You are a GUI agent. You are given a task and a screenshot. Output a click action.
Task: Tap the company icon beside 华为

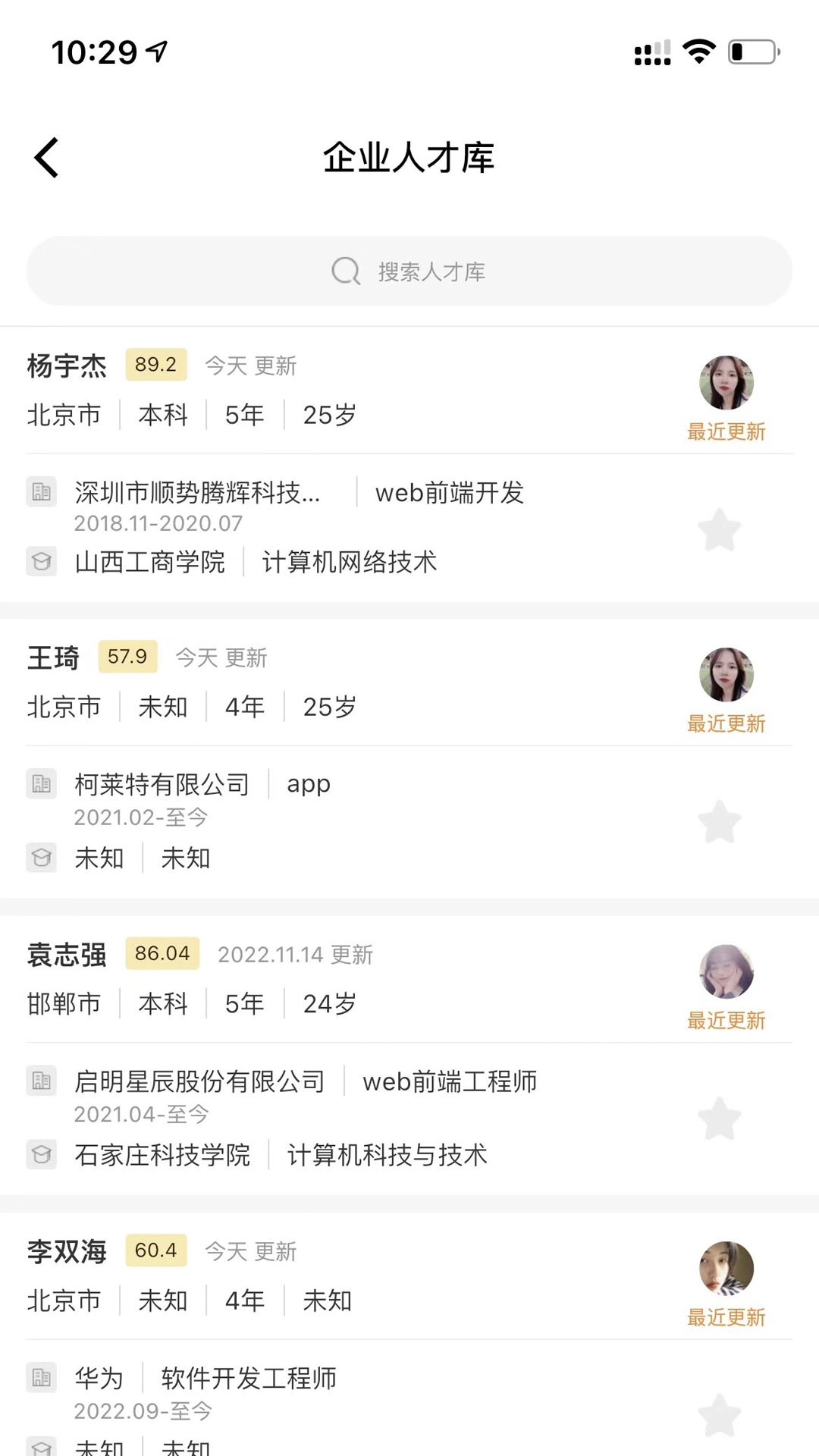tap(42, 1379)
